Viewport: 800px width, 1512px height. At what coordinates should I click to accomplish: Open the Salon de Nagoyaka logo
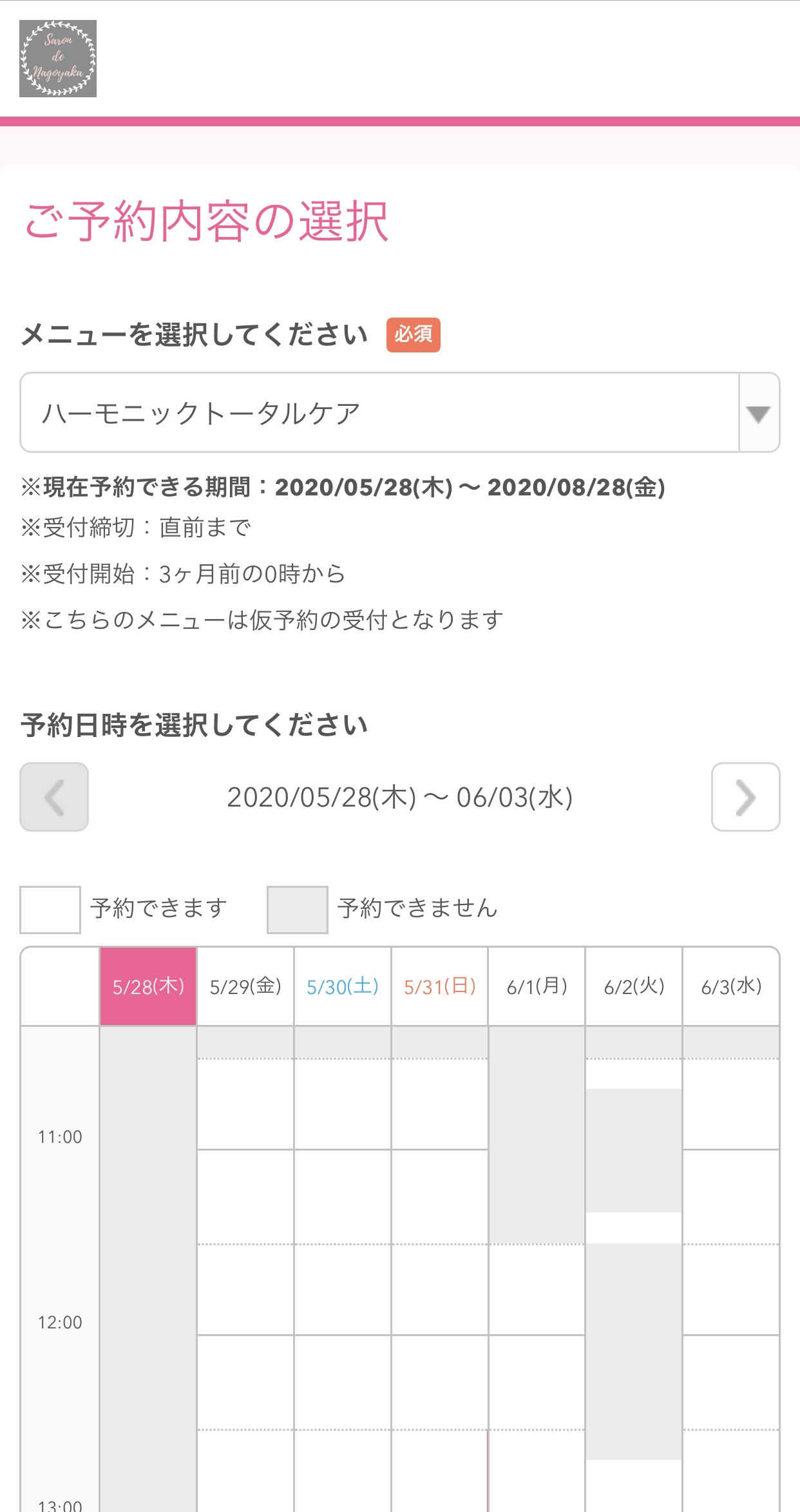click(x=58, y=59)
